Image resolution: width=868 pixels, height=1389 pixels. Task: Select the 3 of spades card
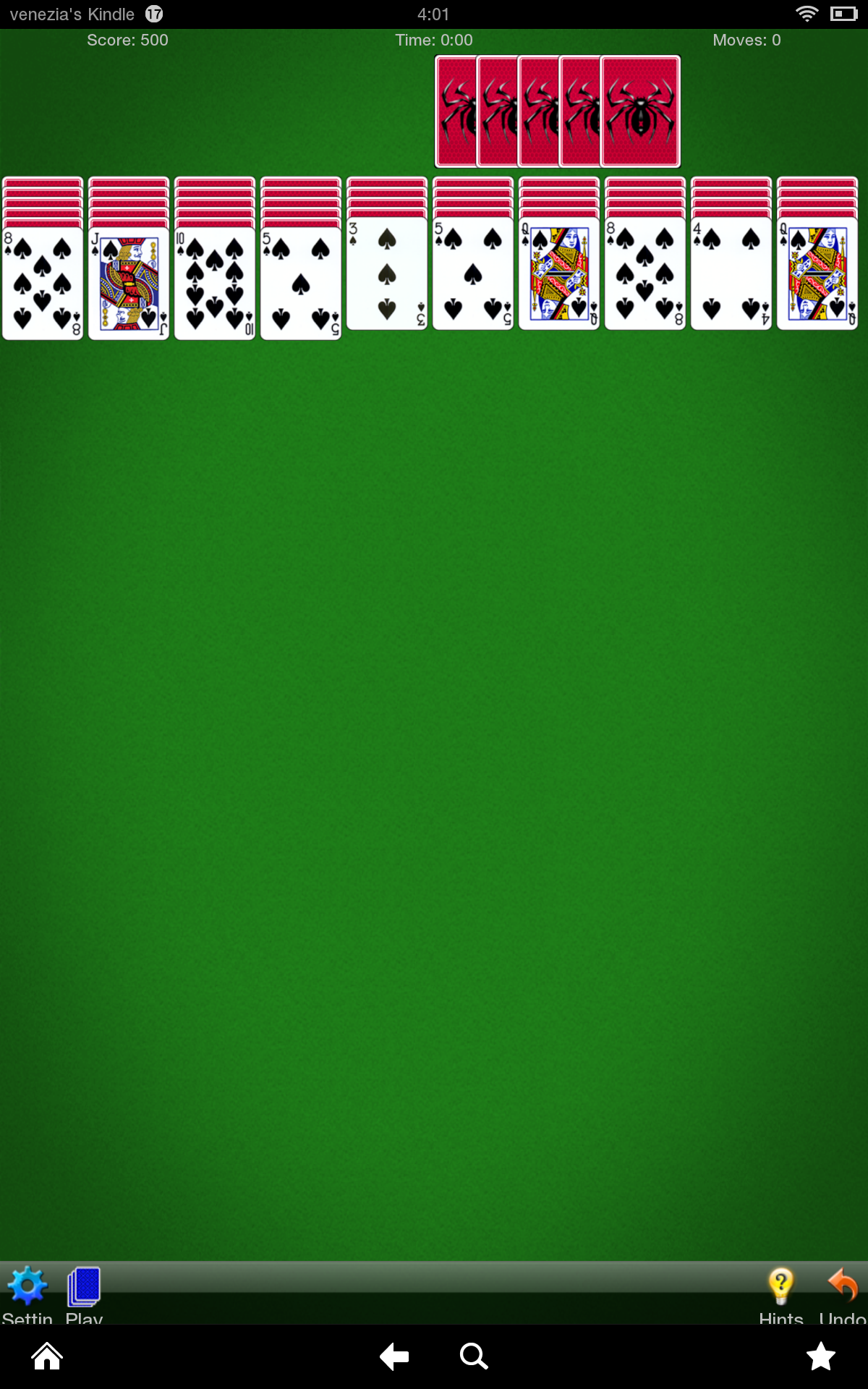[x=387, y=274]
